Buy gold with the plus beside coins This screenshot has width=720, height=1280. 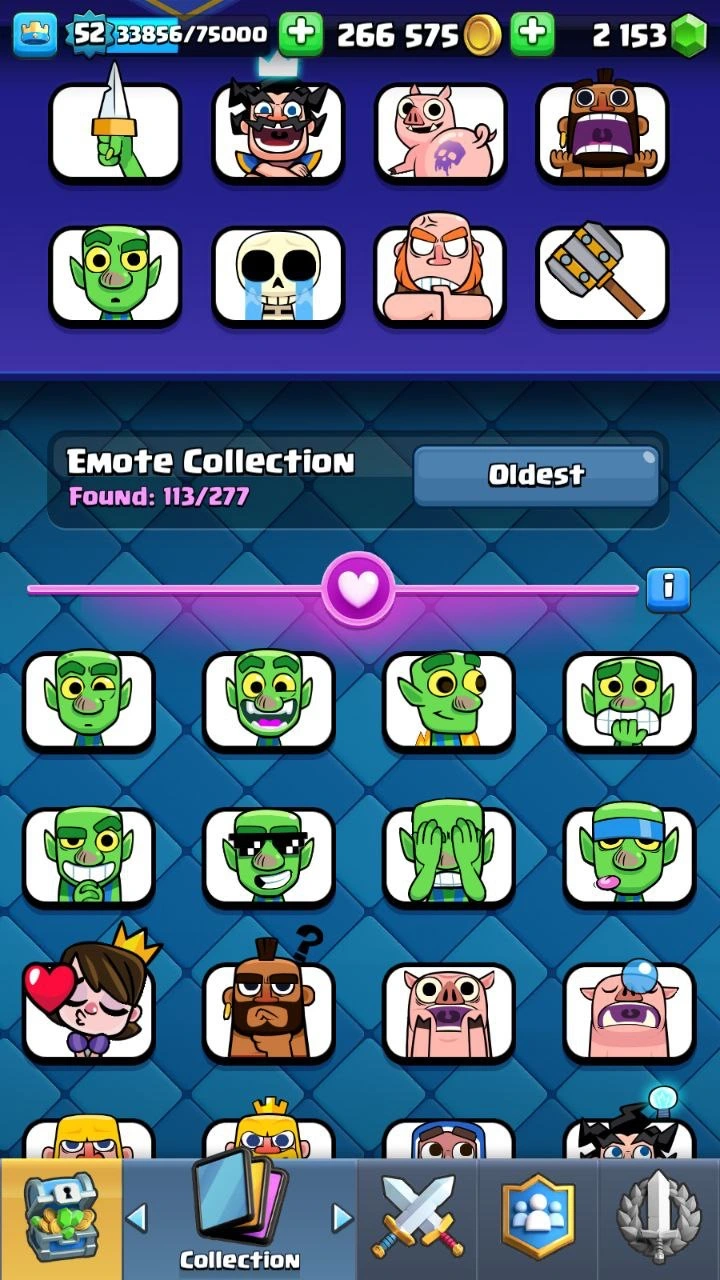(532, 35)
